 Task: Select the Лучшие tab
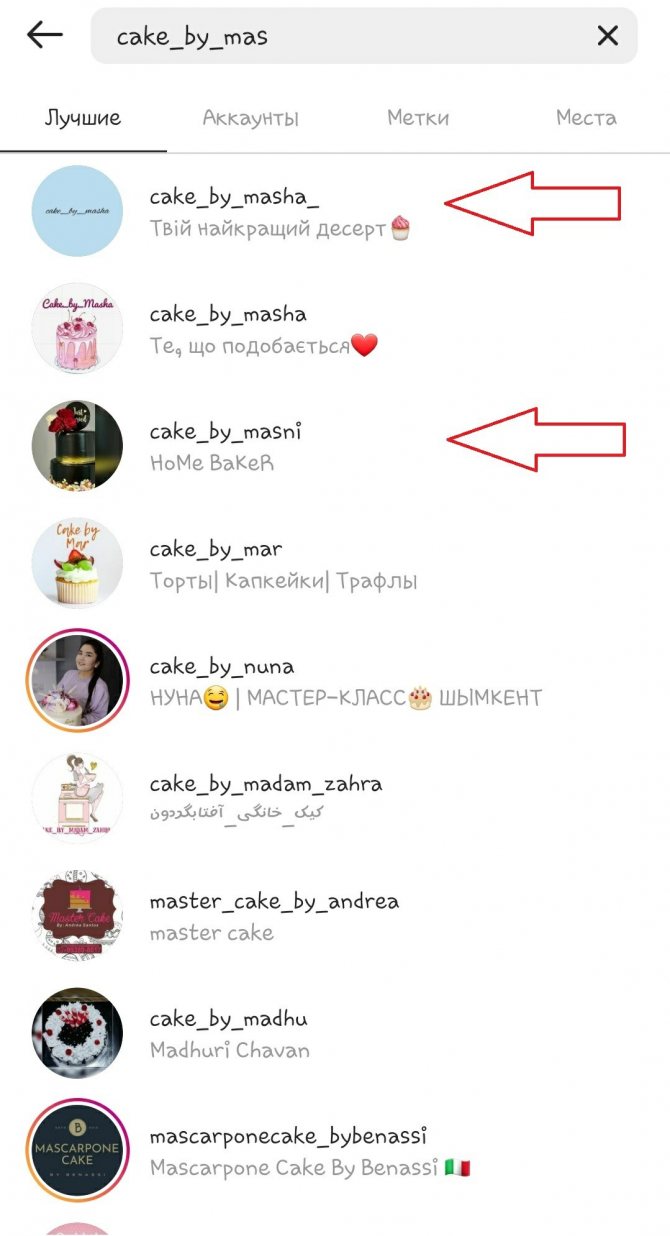(83, 118)
